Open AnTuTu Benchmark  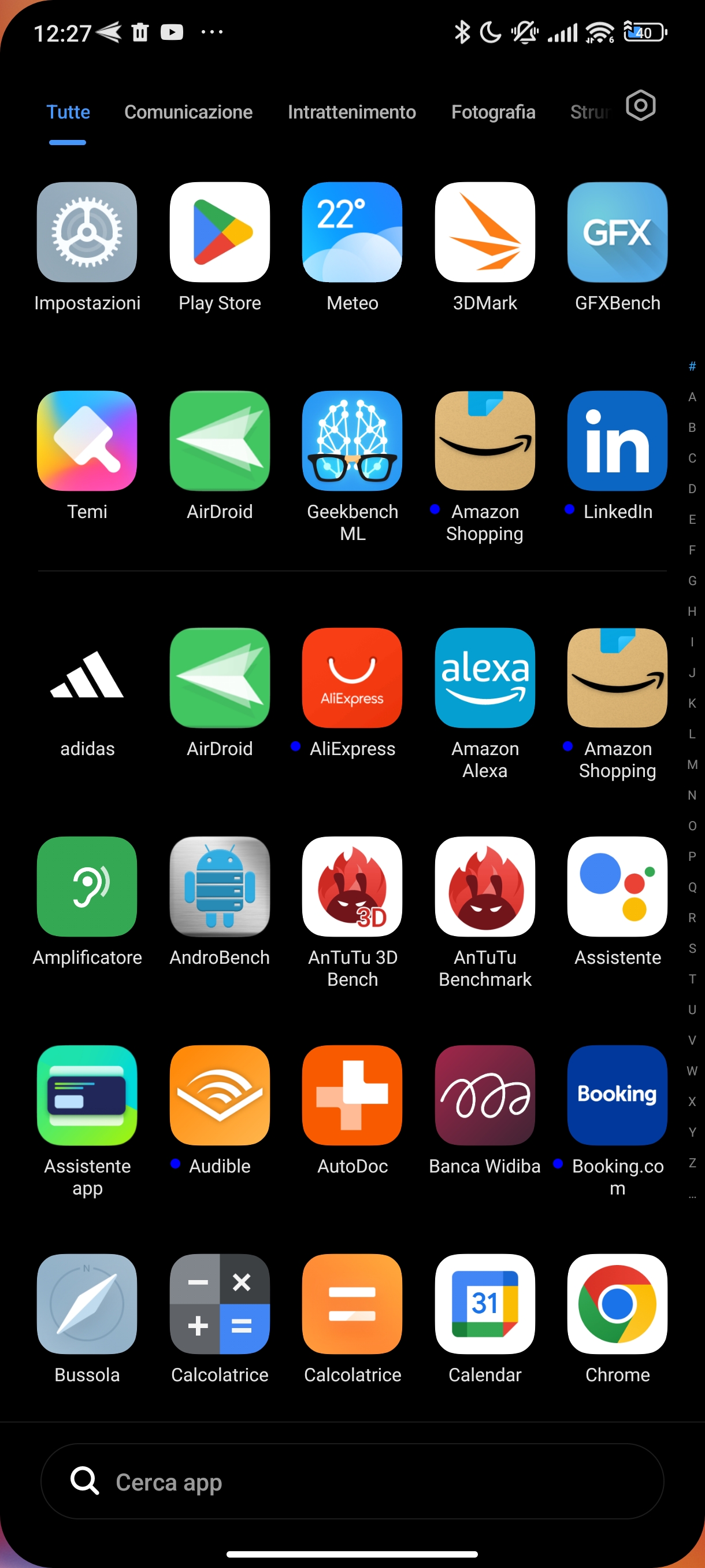485,887
